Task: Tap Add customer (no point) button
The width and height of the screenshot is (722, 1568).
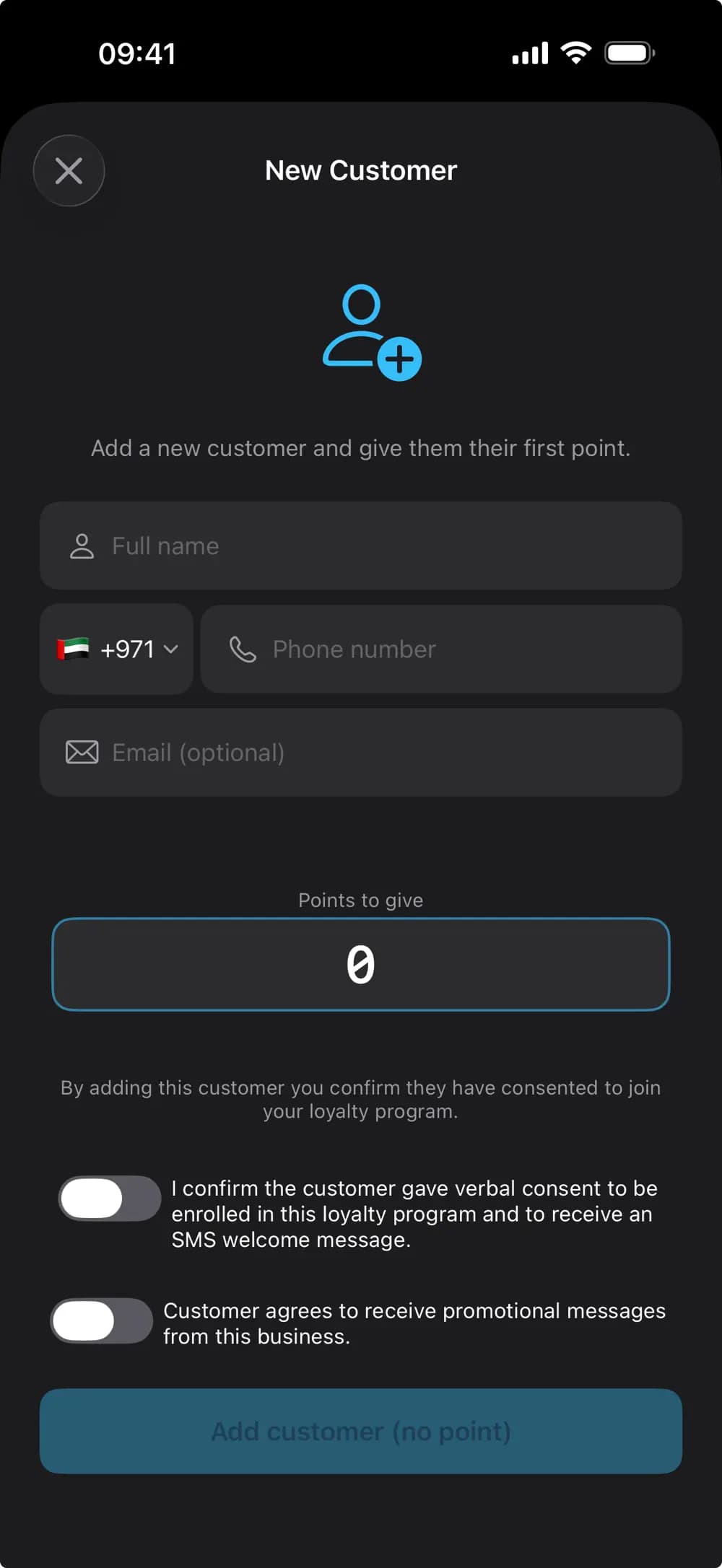Action: [x=361, y=1432]
